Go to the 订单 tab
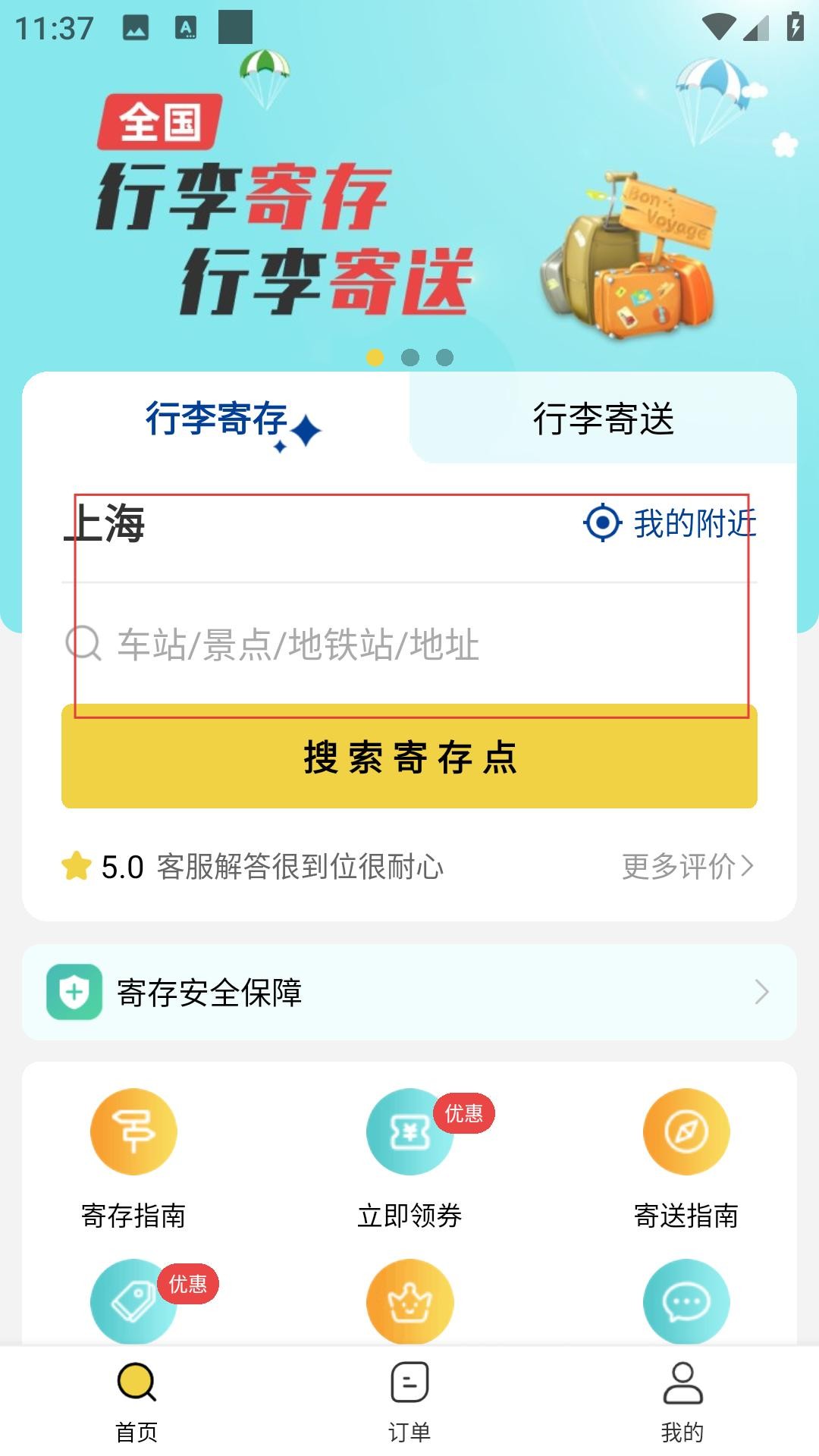This screenshot has height=1456, width=819. tap(409, 1400)
